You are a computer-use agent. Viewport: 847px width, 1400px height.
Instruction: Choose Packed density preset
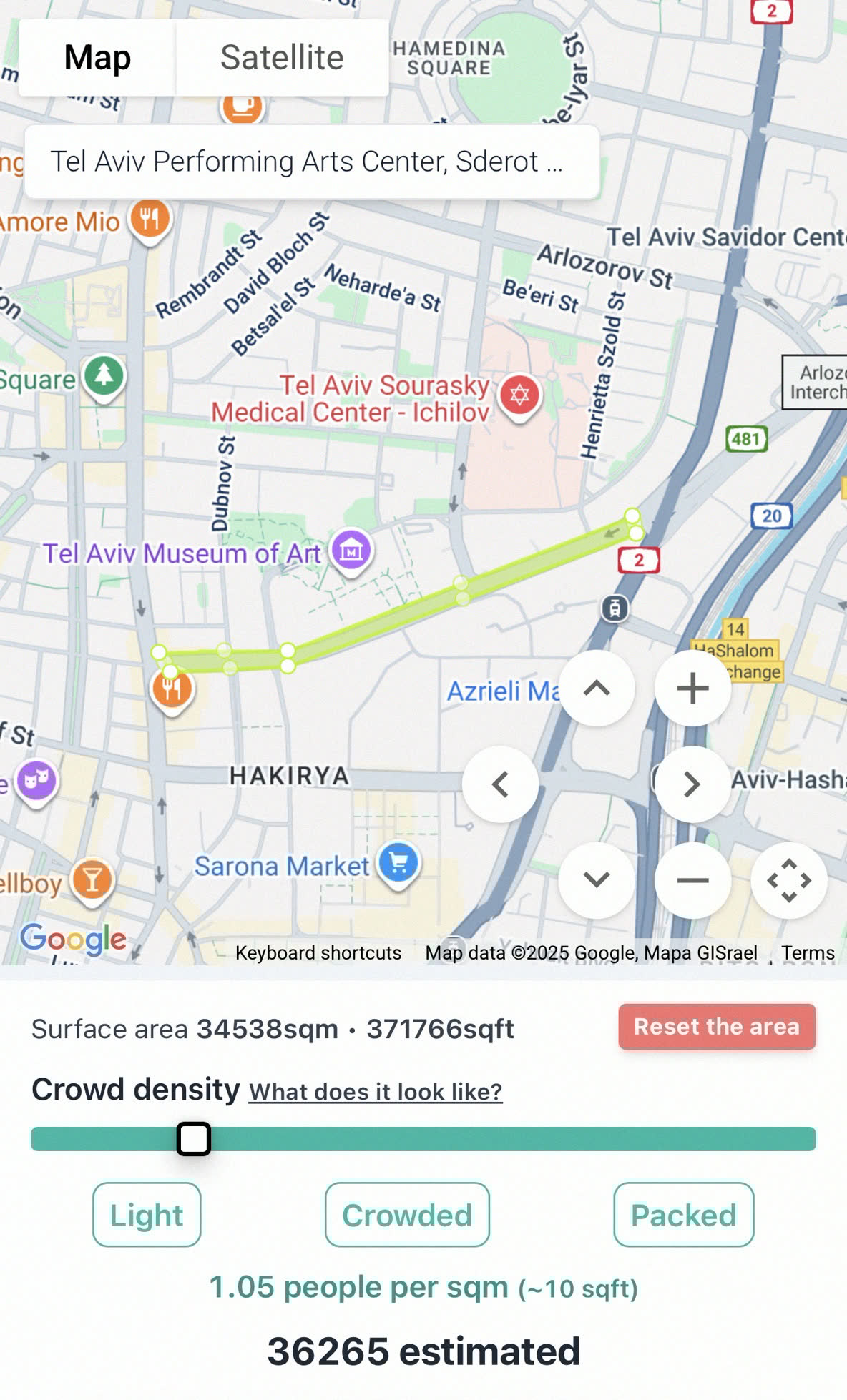[x=683, y=1215]
